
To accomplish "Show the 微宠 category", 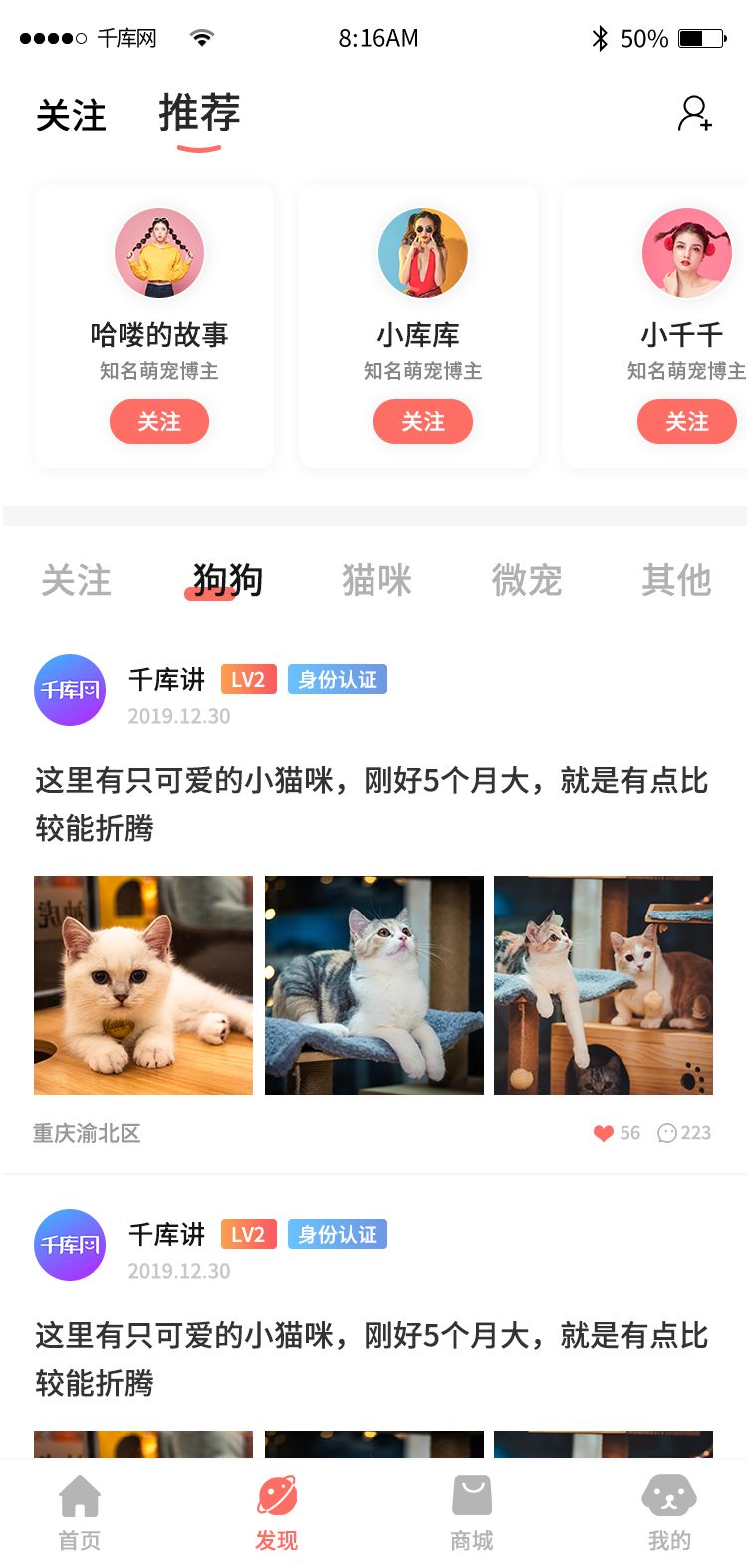I will pyautogui.click(x=527, y=580).
